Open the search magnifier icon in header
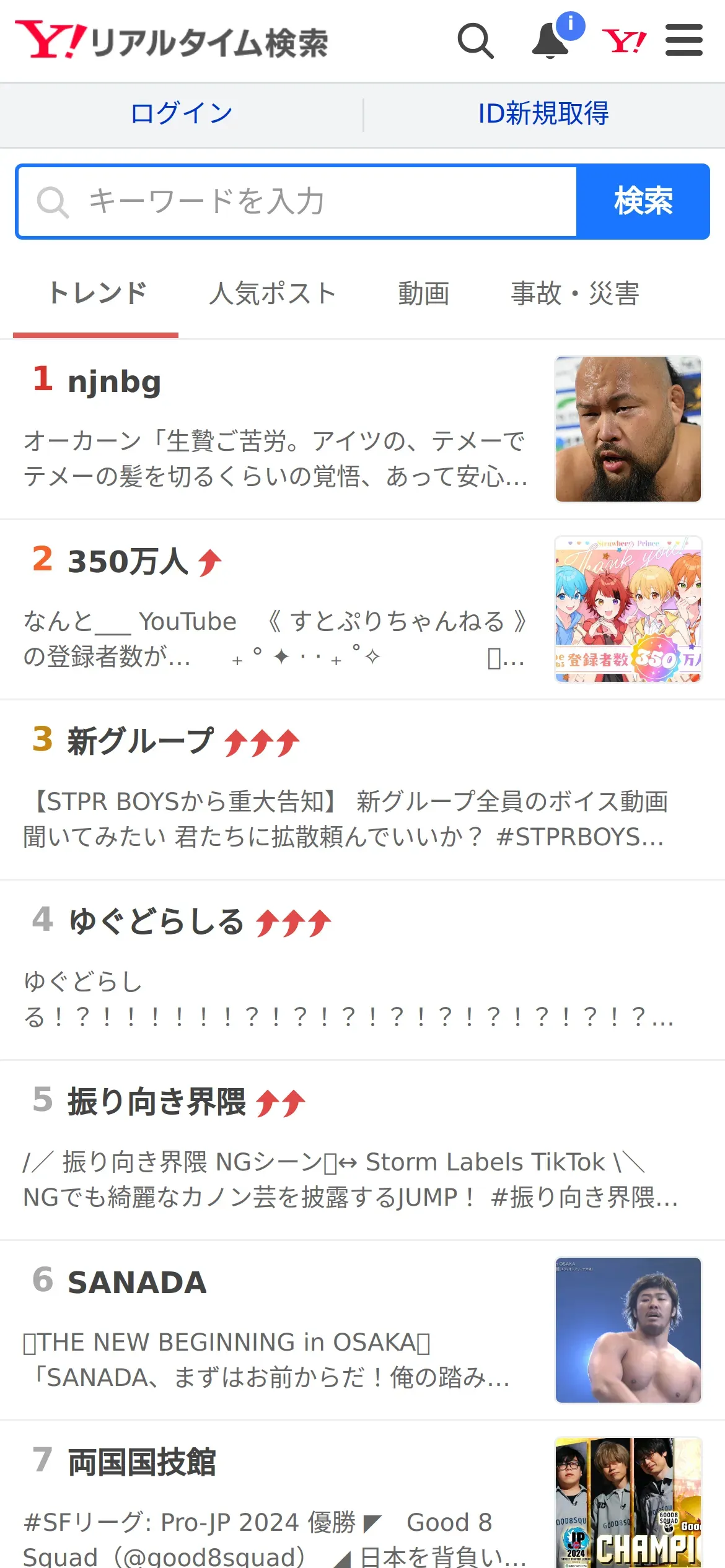 475,41
